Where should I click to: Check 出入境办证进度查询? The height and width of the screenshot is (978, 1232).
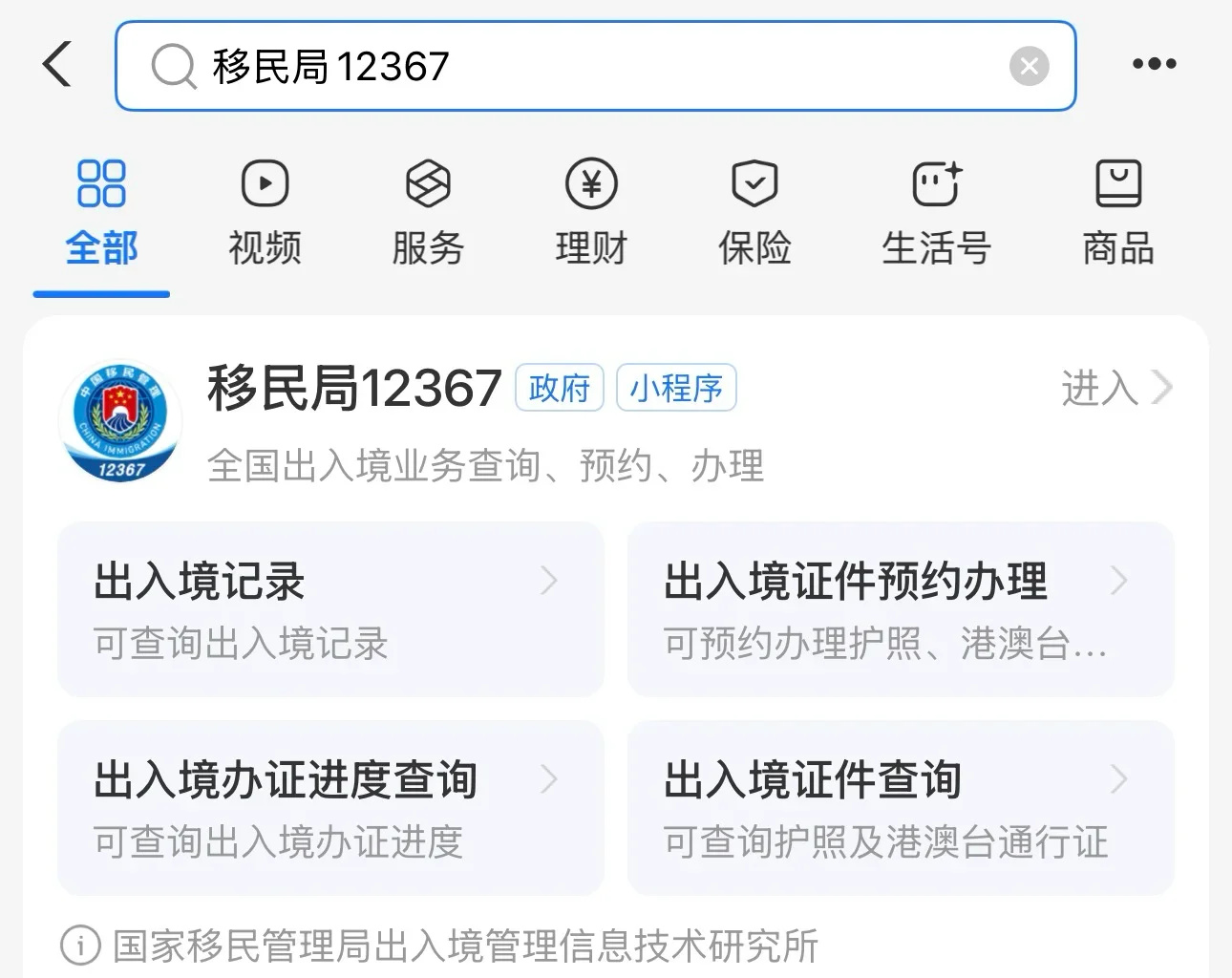coord(330,808)
